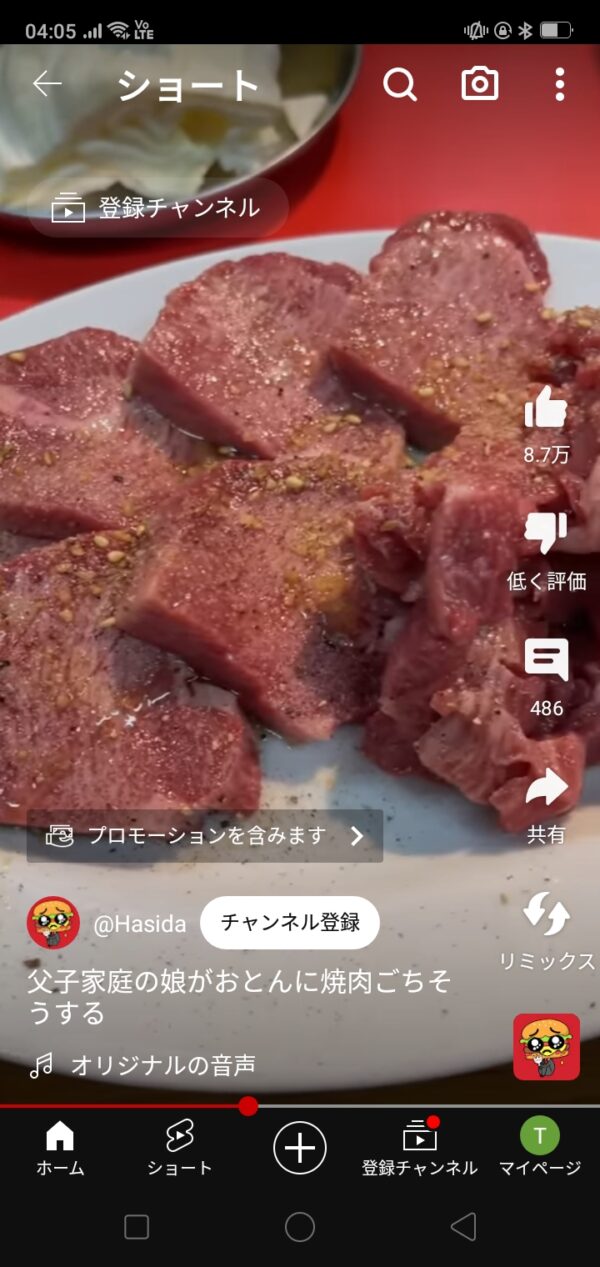Screen dimensions: 600x1267
Task: Open the camera to create a Short
Action: [x=480, y=85]
